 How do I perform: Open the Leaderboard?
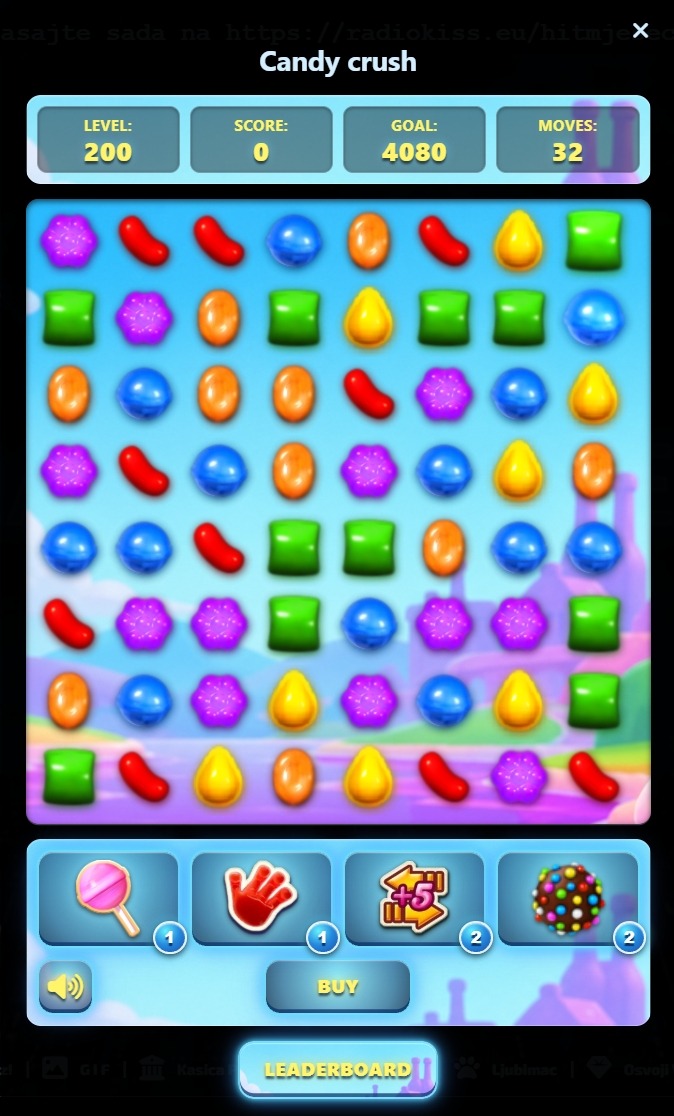[337, 1069]
